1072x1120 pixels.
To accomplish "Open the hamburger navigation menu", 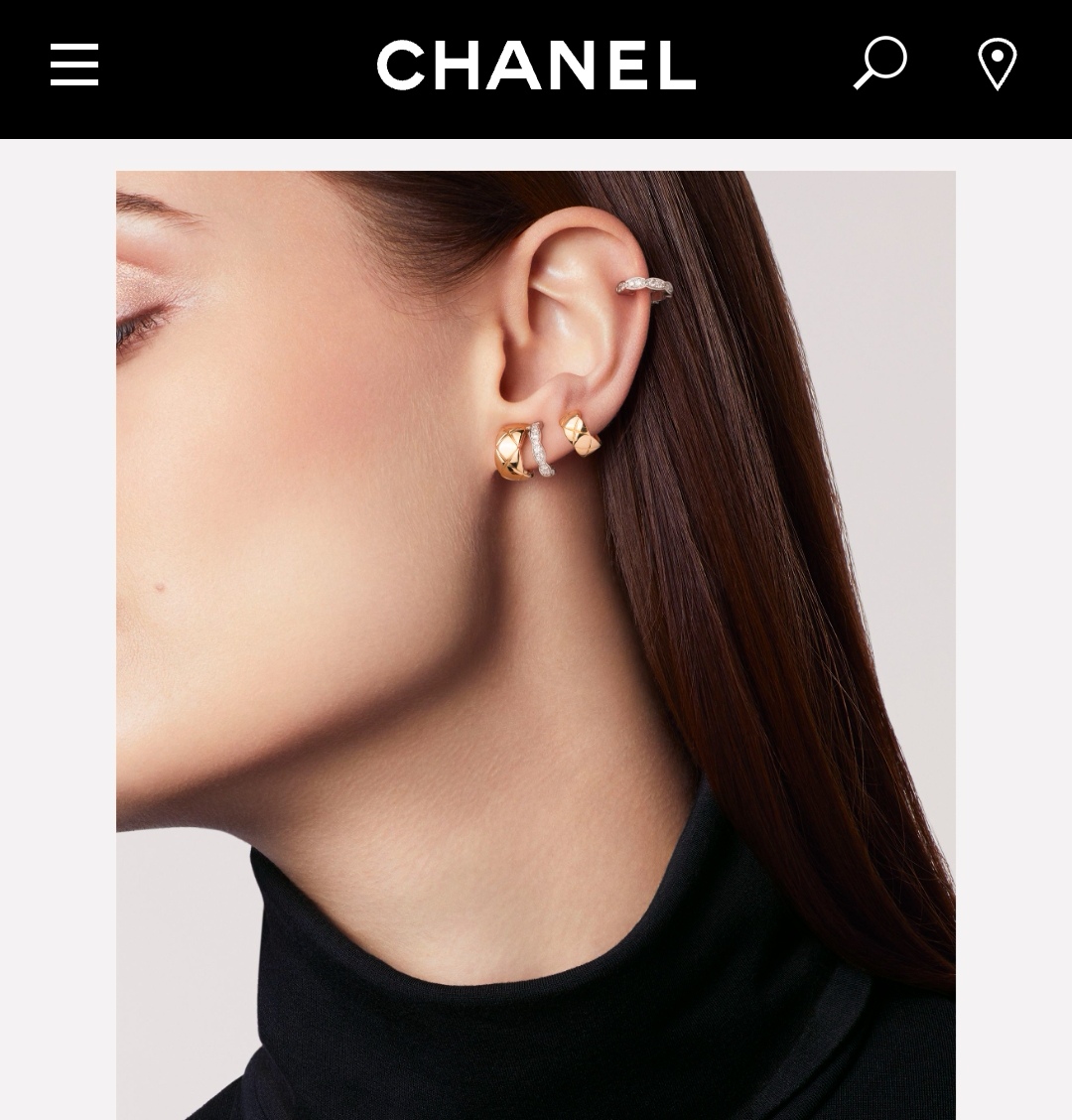I will point(74,66).
